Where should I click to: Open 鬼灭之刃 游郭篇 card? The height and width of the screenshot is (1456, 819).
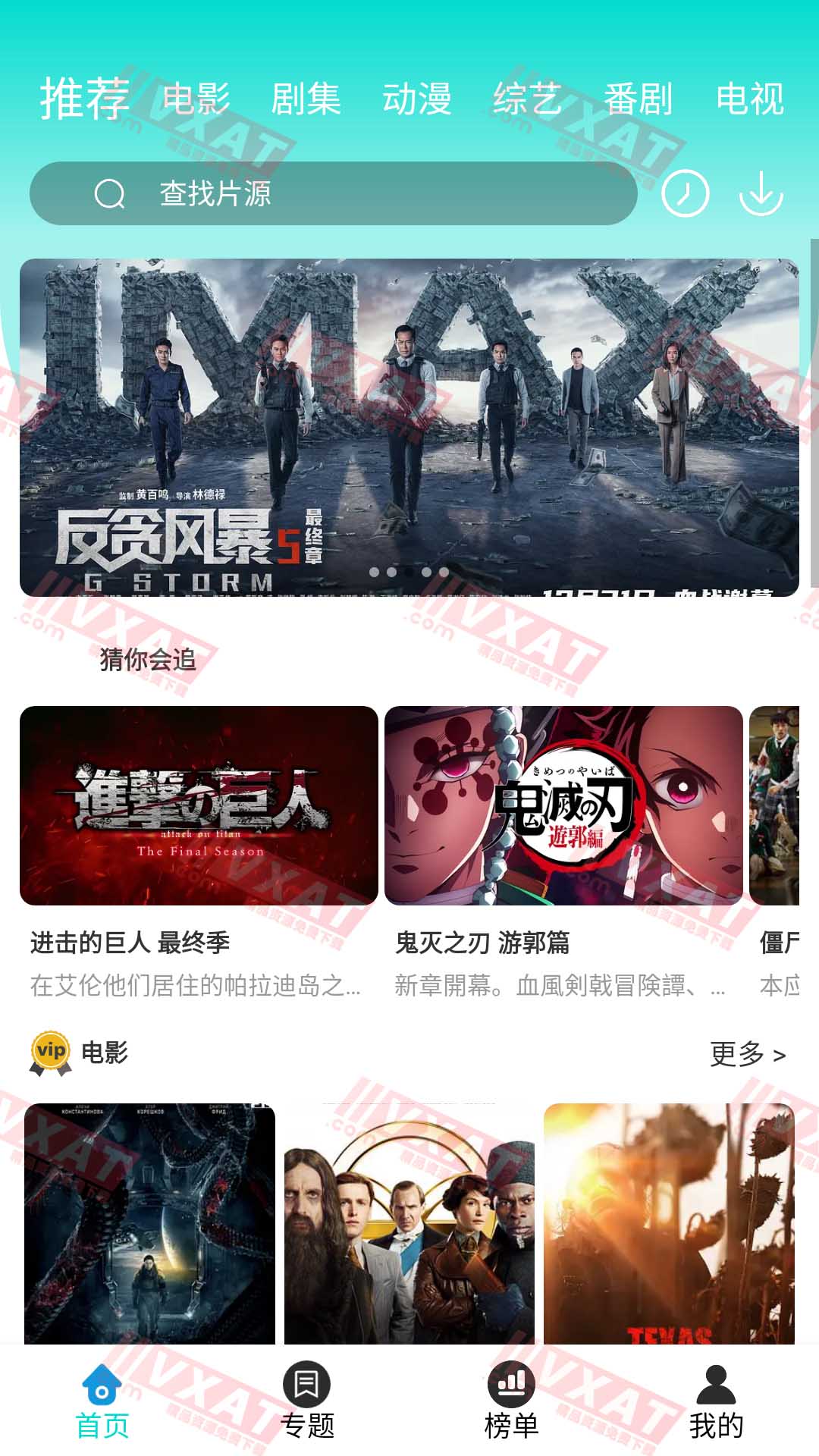pyautogui.click(x=563, y=805)
